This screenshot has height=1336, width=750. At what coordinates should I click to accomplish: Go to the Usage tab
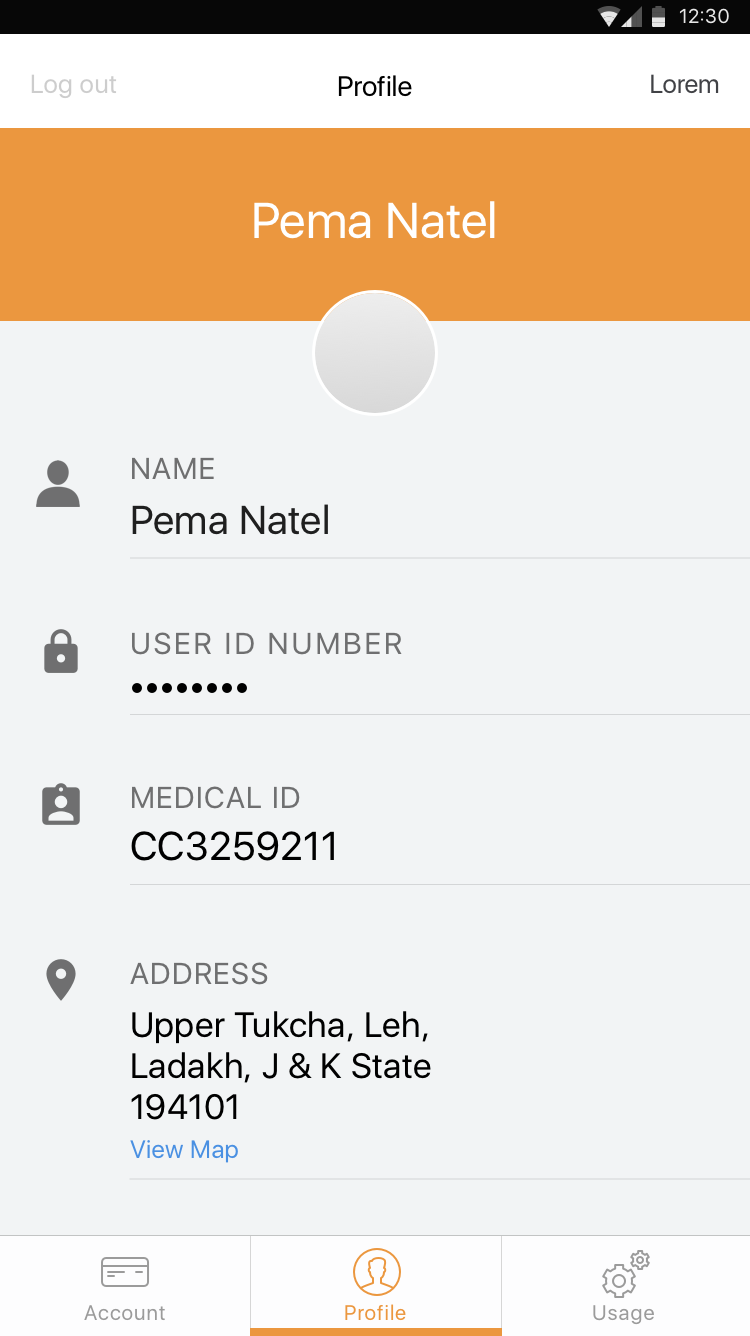pyautogui.click(x=625, y=1286)
